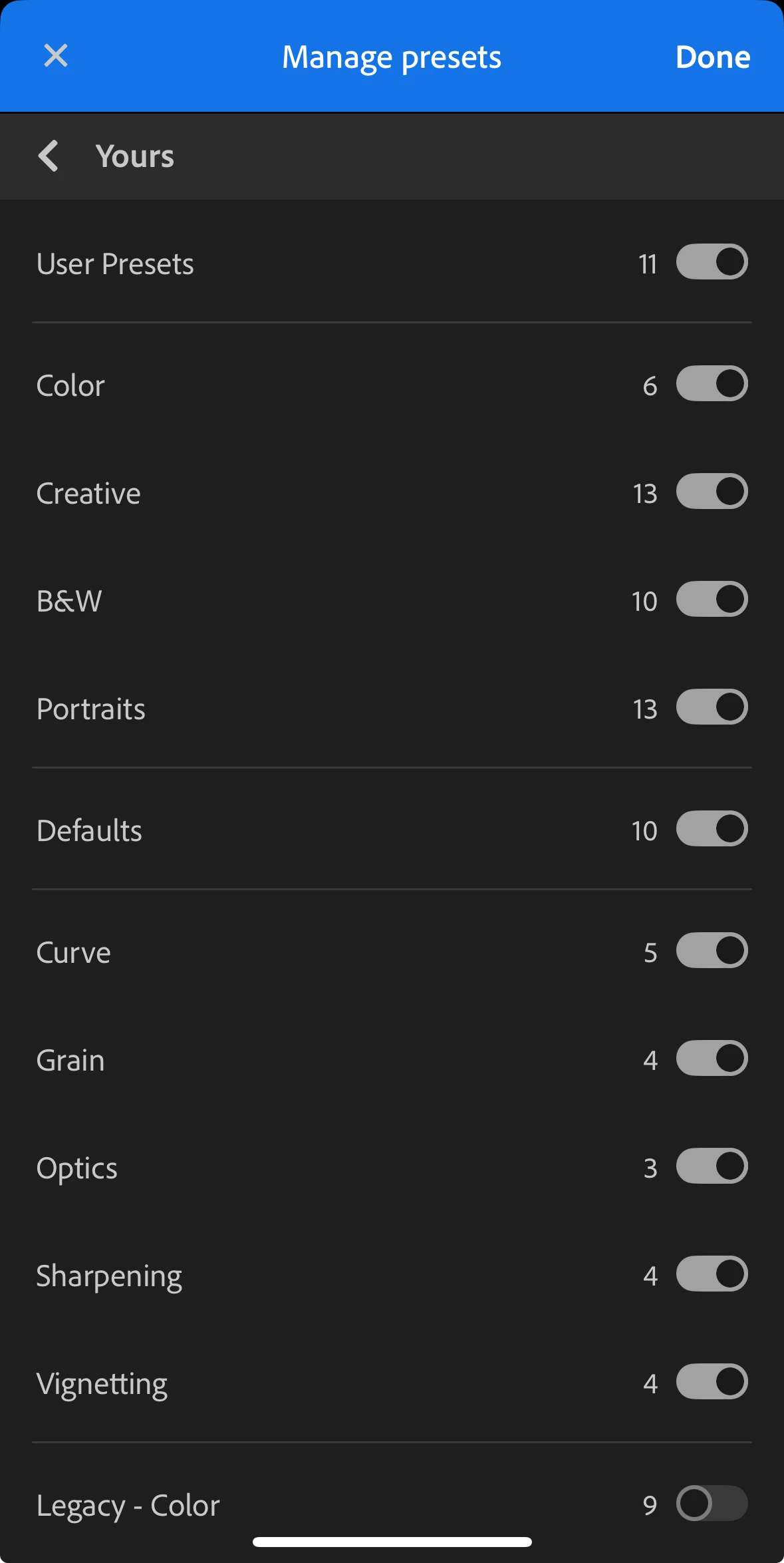Disable the Curve presets toggle
This screenshot has width=784, height=1563.
pyautogui.click(x=712, y=951)
